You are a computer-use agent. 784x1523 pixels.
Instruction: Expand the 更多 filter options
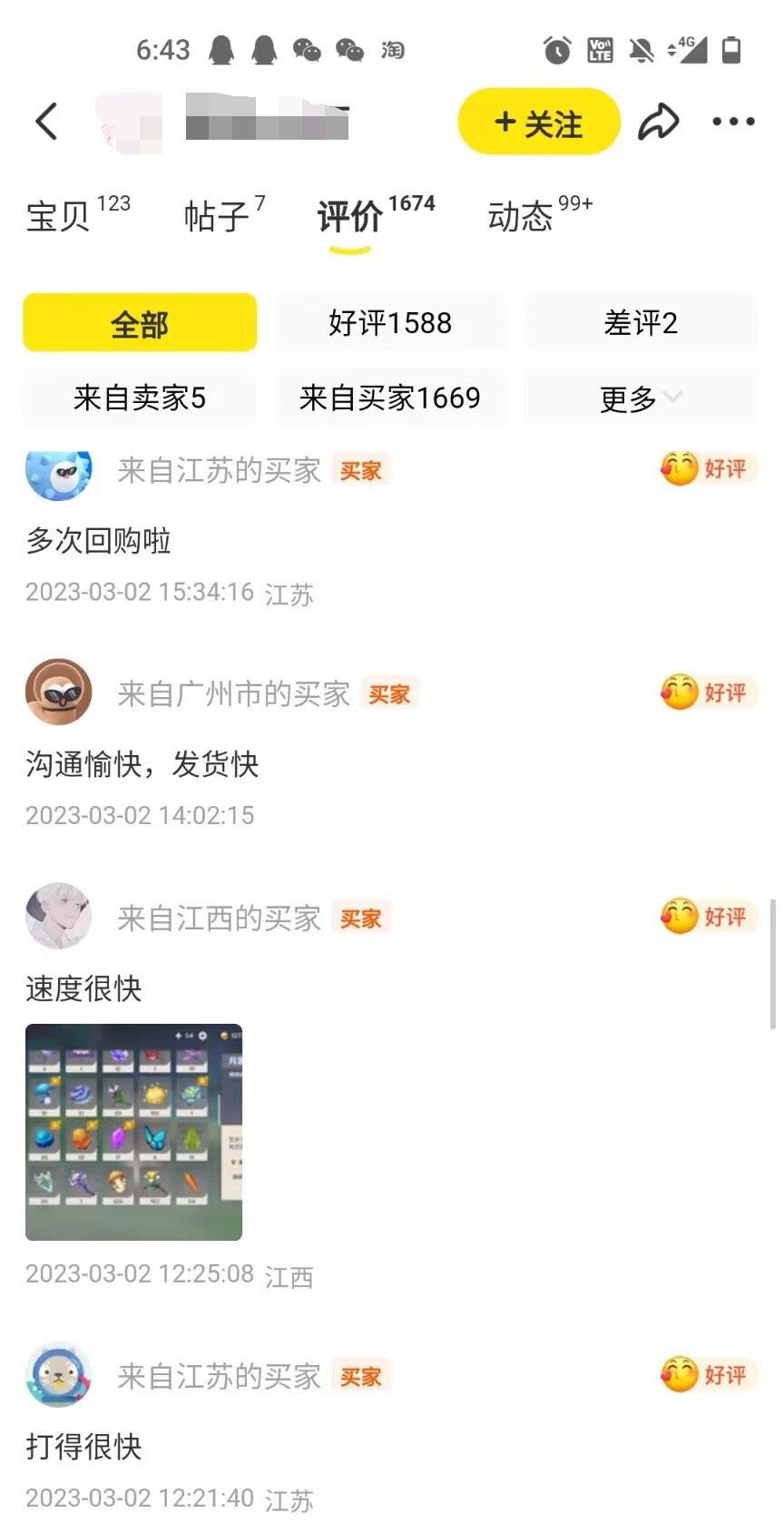(x=641, y=398)
